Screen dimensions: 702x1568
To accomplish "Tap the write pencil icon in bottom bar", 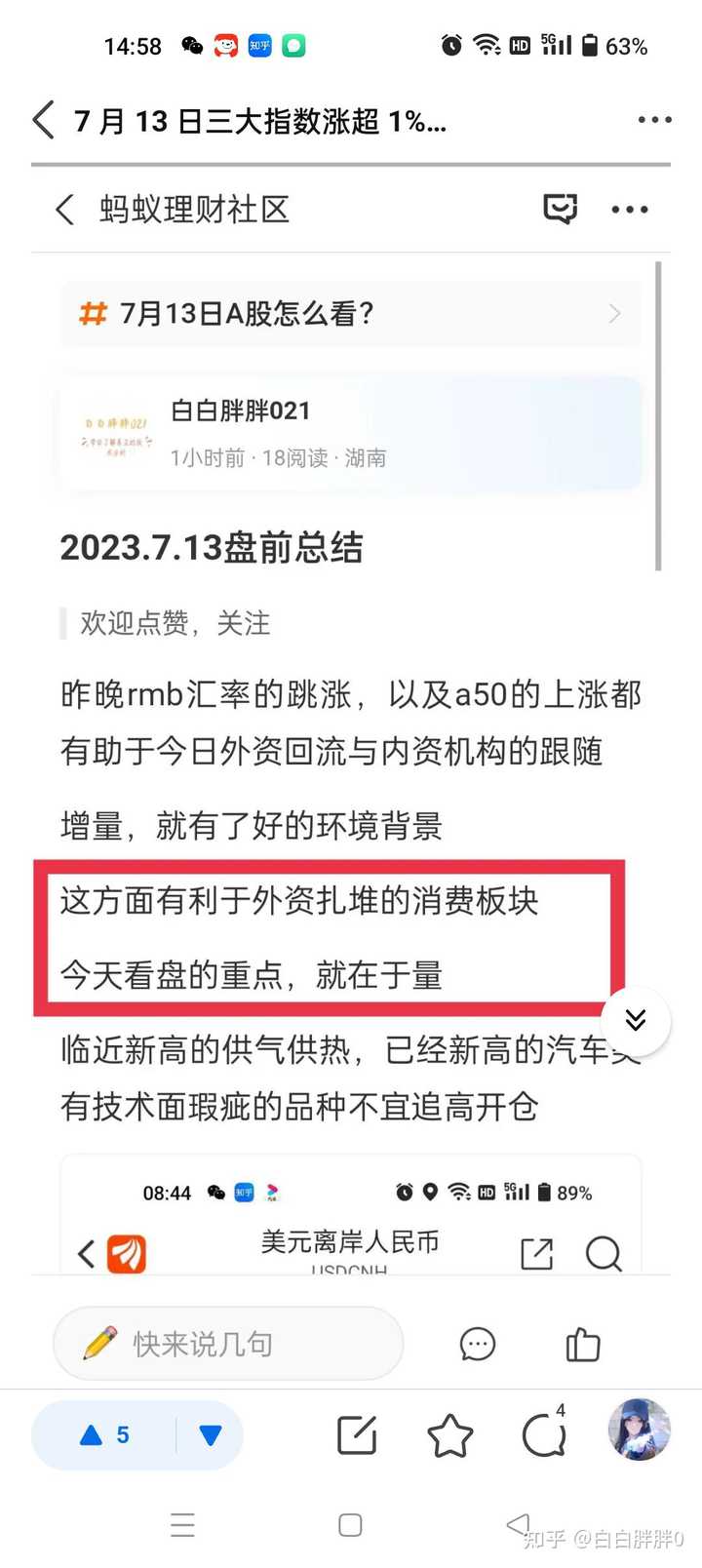I will [357, 1435].
